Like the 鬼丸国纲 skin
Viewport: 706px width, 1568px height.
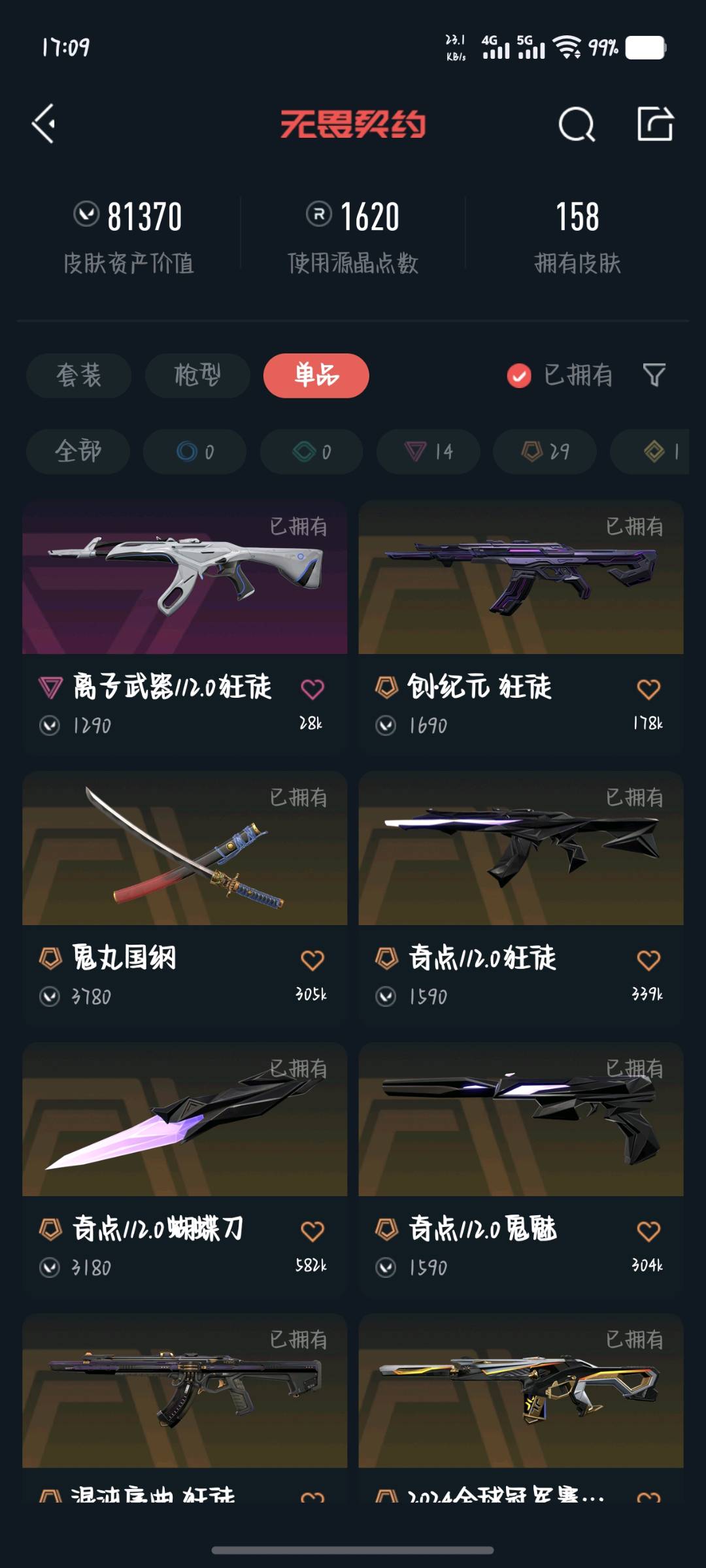tap(312, 960)
